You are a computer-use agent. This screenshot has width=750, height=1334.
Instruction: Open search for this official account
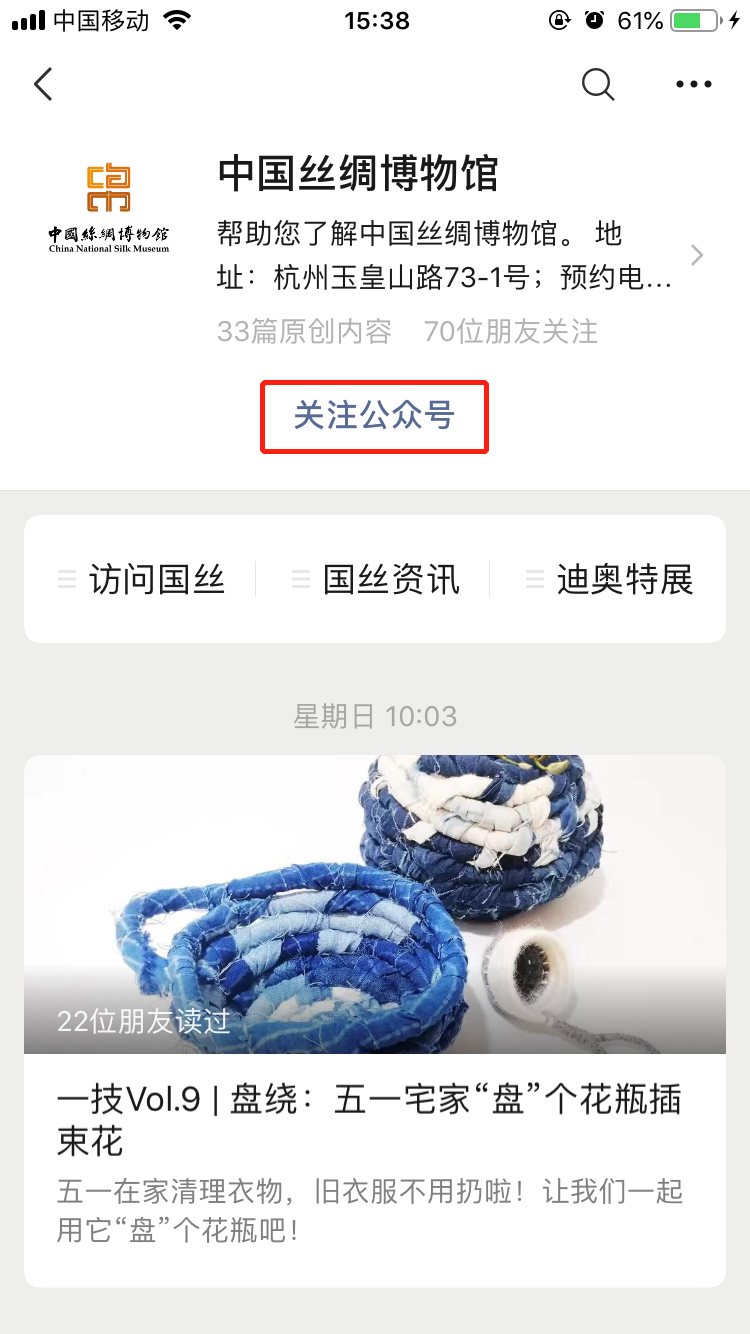coord(597,85)
